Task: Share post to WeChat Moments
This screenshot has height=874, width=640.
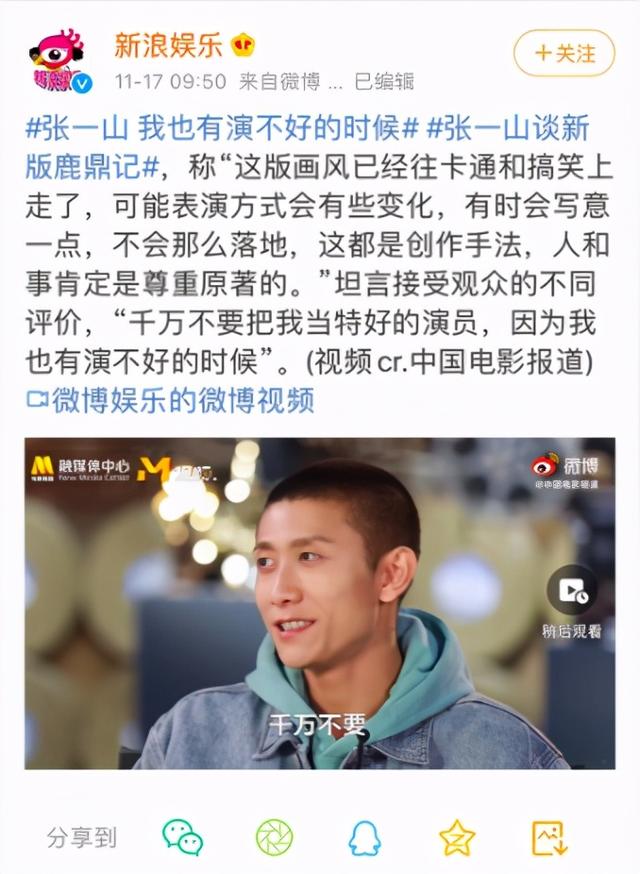Action: [274, 836]
